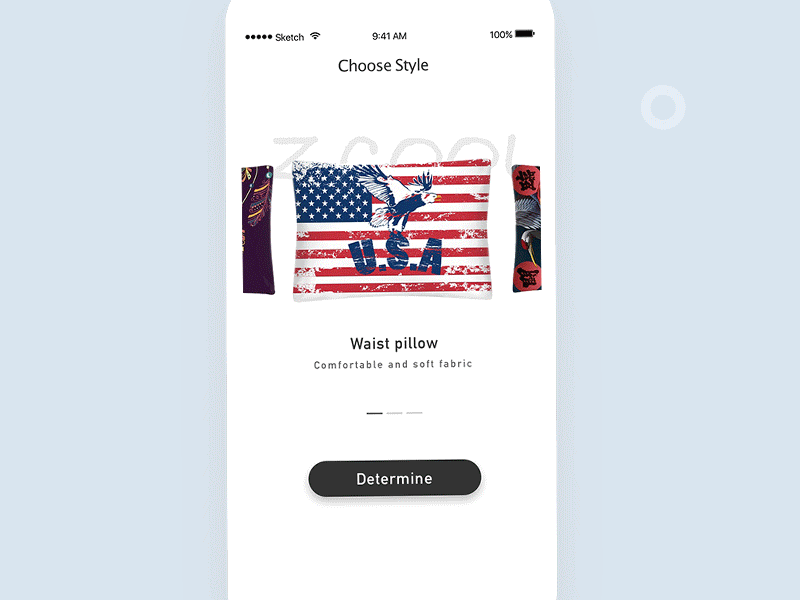
Task: Select the U.S.A flag waist pillow
Action: [392, 230]
